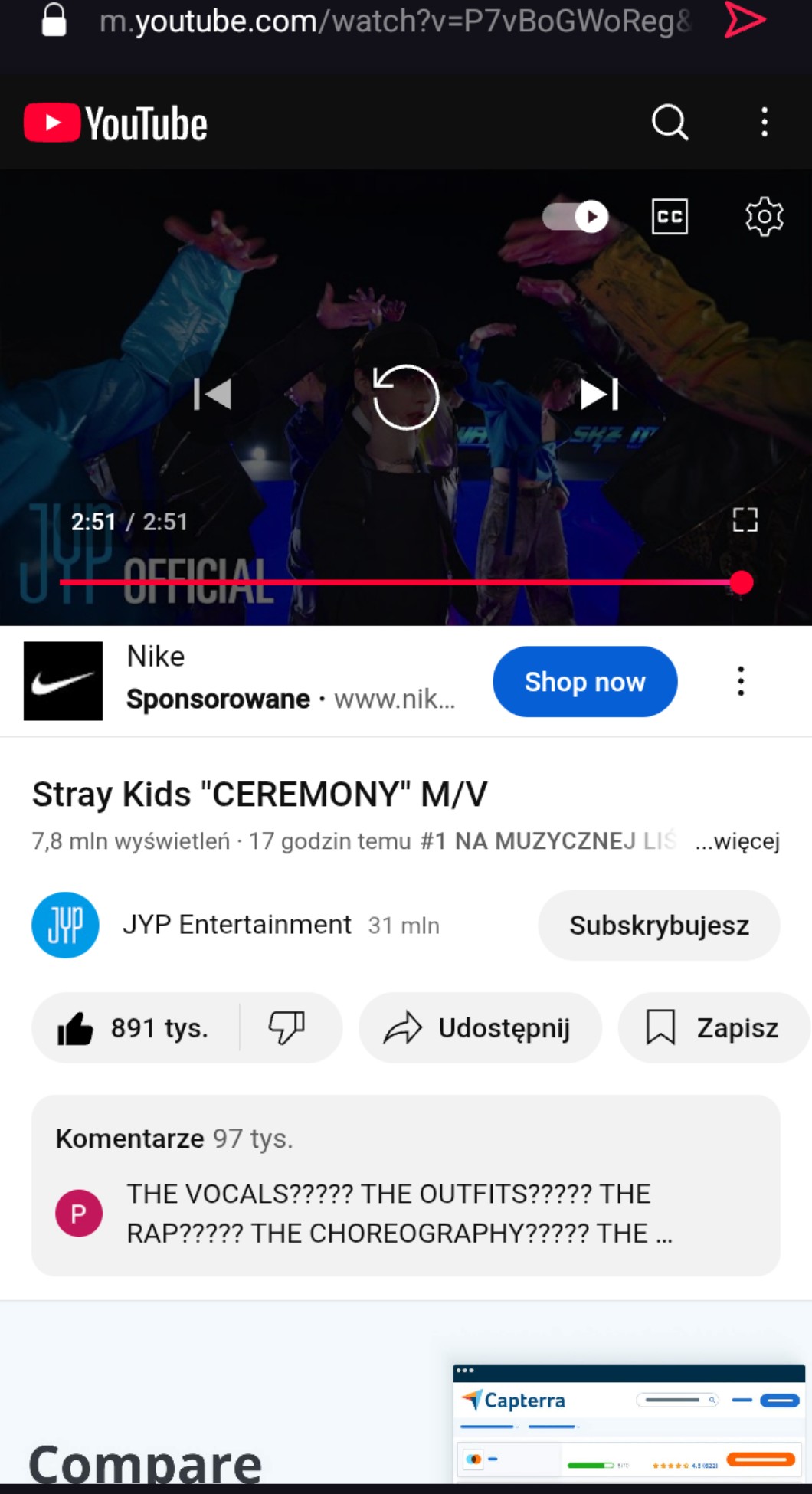
Task: Go to the previous video
Action: pos(212,395)
